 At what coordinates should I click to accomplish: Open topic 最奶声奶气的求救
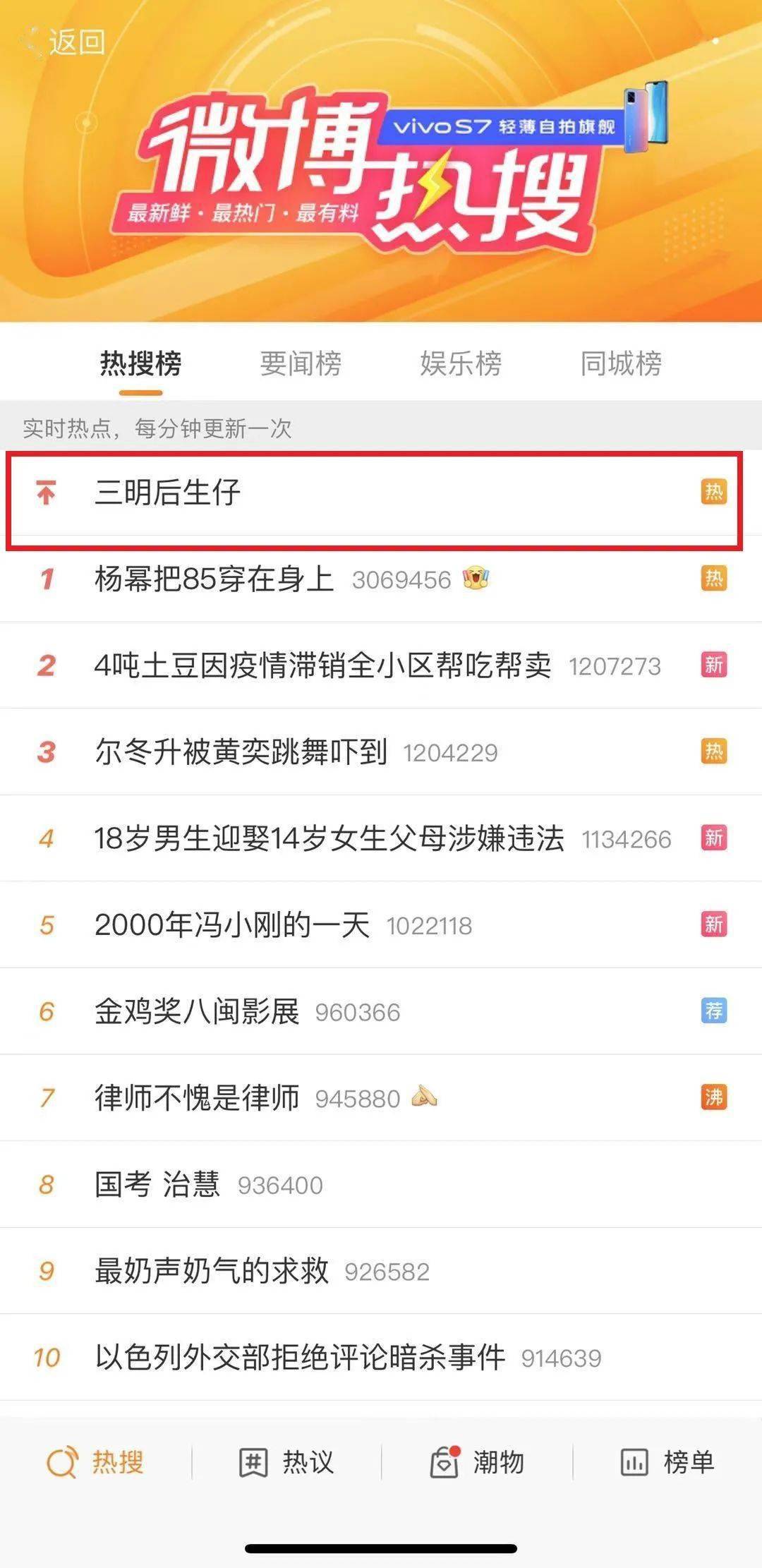(x=381, y=1271)
